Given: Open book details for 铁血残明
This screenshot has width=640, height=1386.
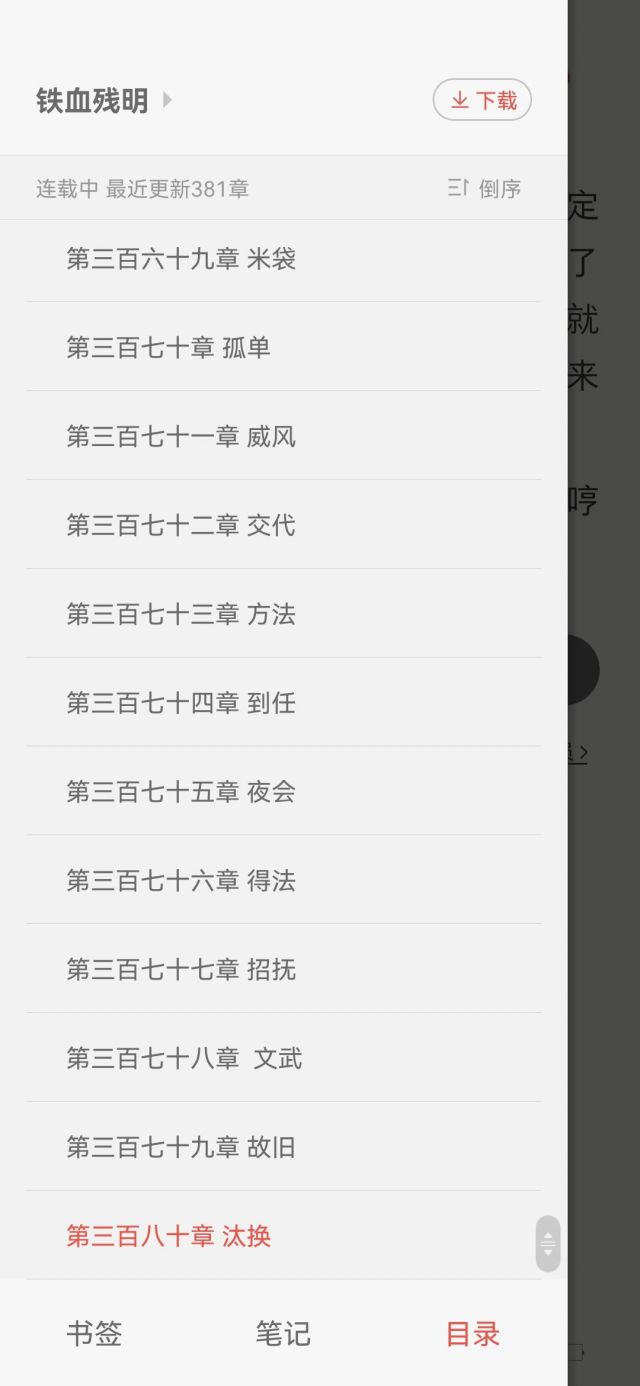Looking at the screenshot, I should click(x=104, y=100).
